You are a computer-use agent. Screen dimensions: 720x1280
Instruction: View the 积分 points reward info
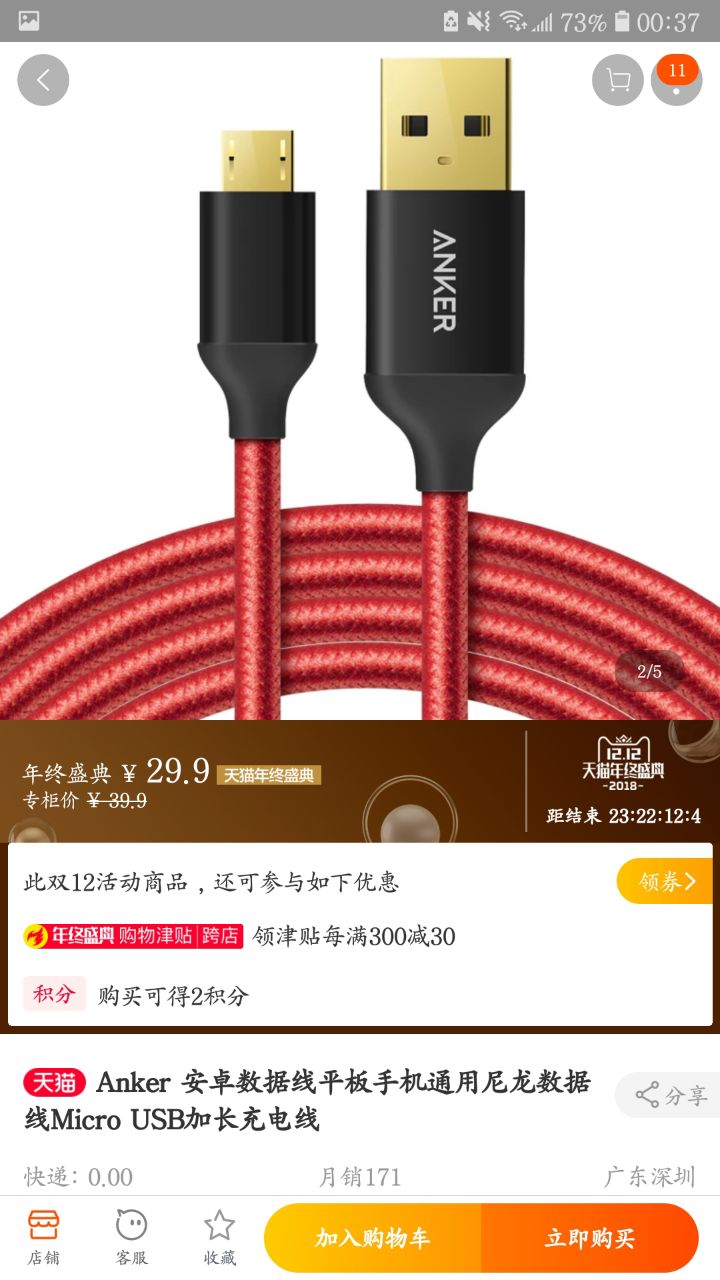click(x=135, y=994)
